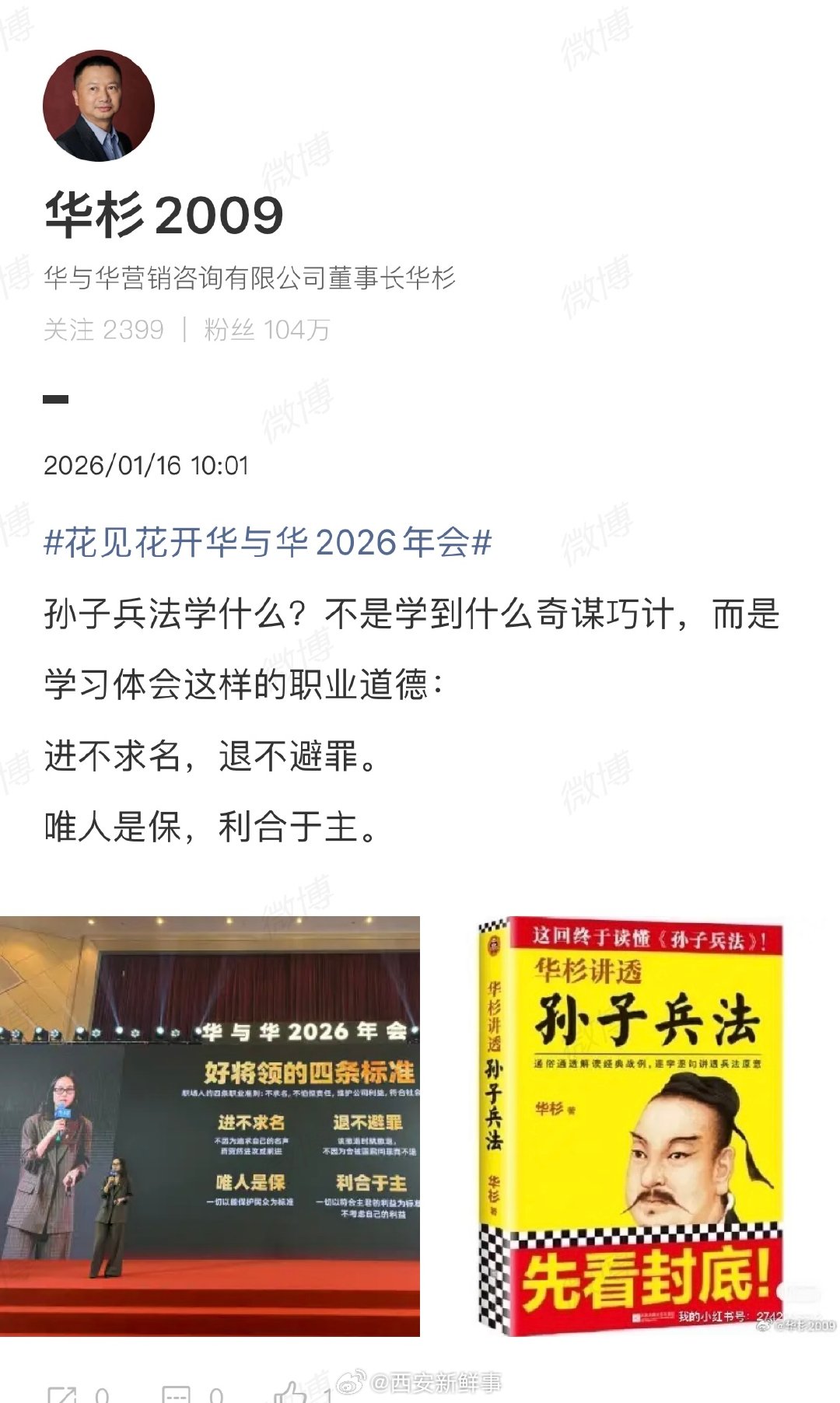Open the profile avatar photo
Viewport: 840px width, 1403px height.
pos(101,105)
